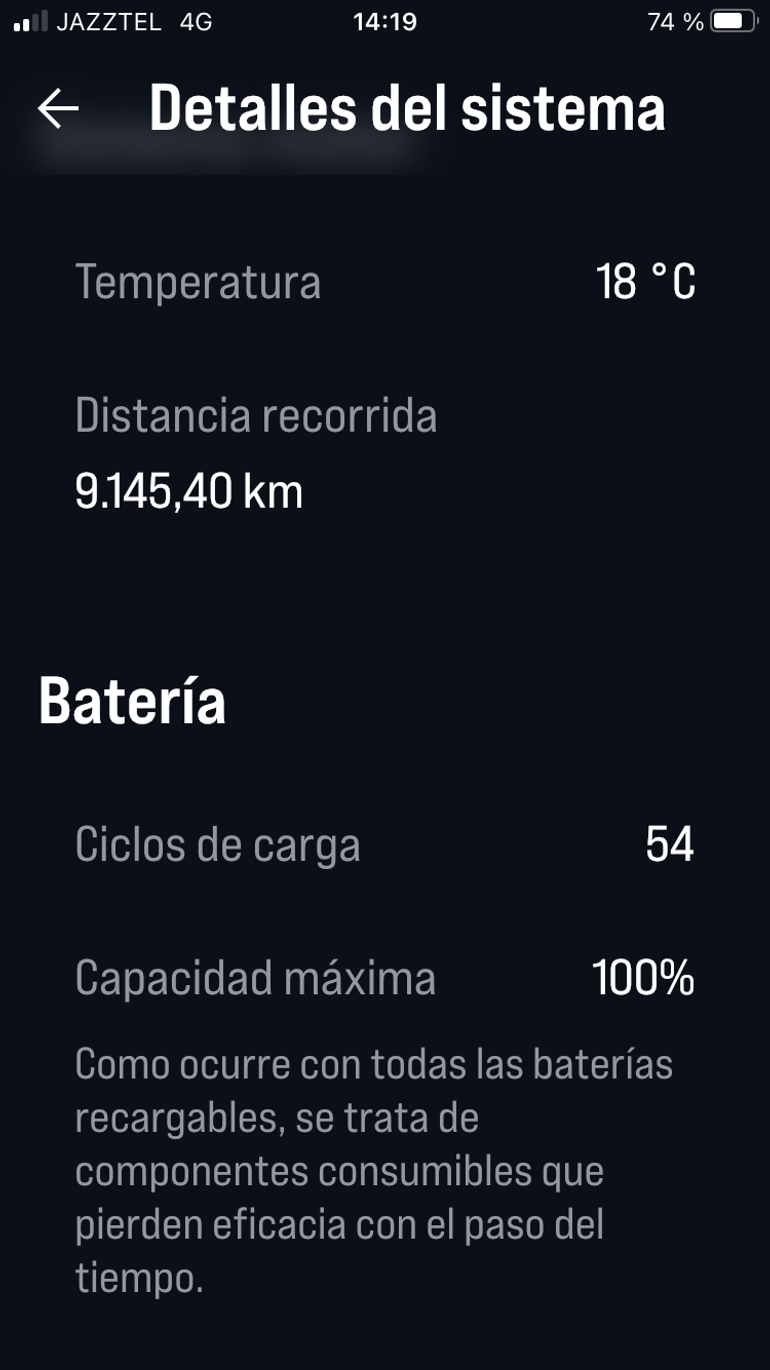Go back from Detalles del sistema

click(58, 109)
